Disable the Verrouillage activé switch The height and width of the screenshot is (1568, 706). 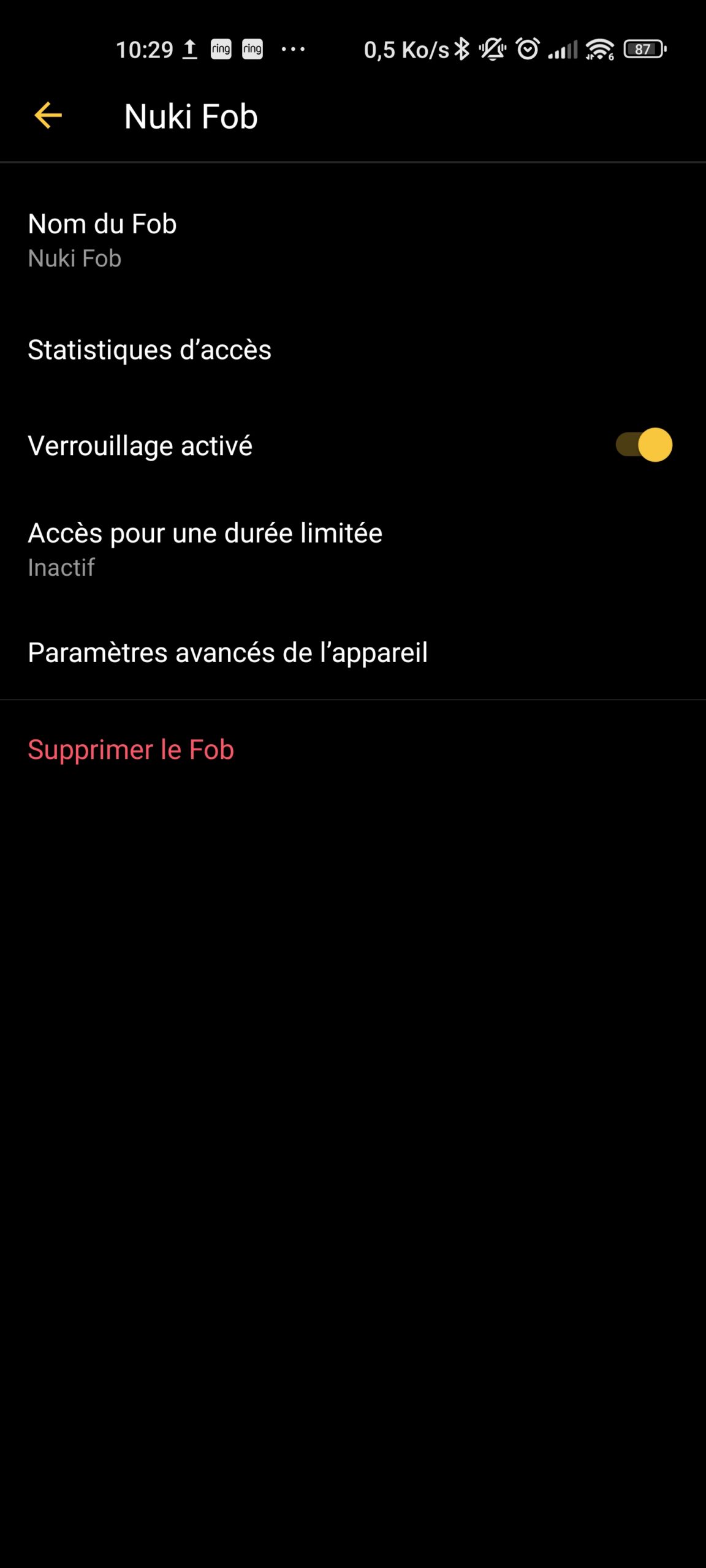coord(643,445)
